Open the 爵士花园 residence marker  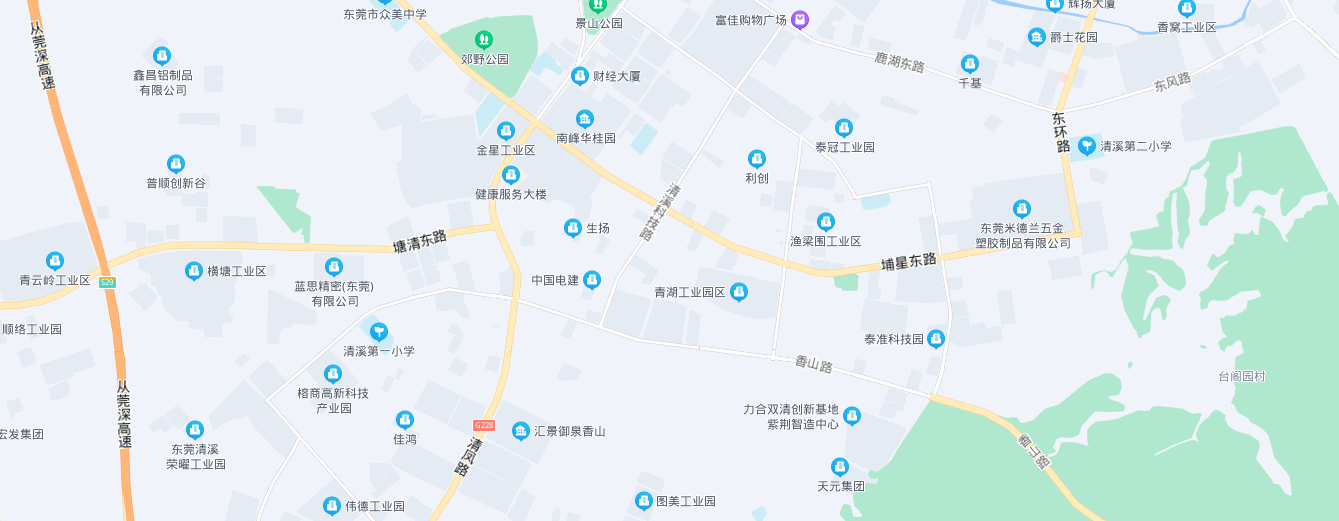[x=1037, y=37]
